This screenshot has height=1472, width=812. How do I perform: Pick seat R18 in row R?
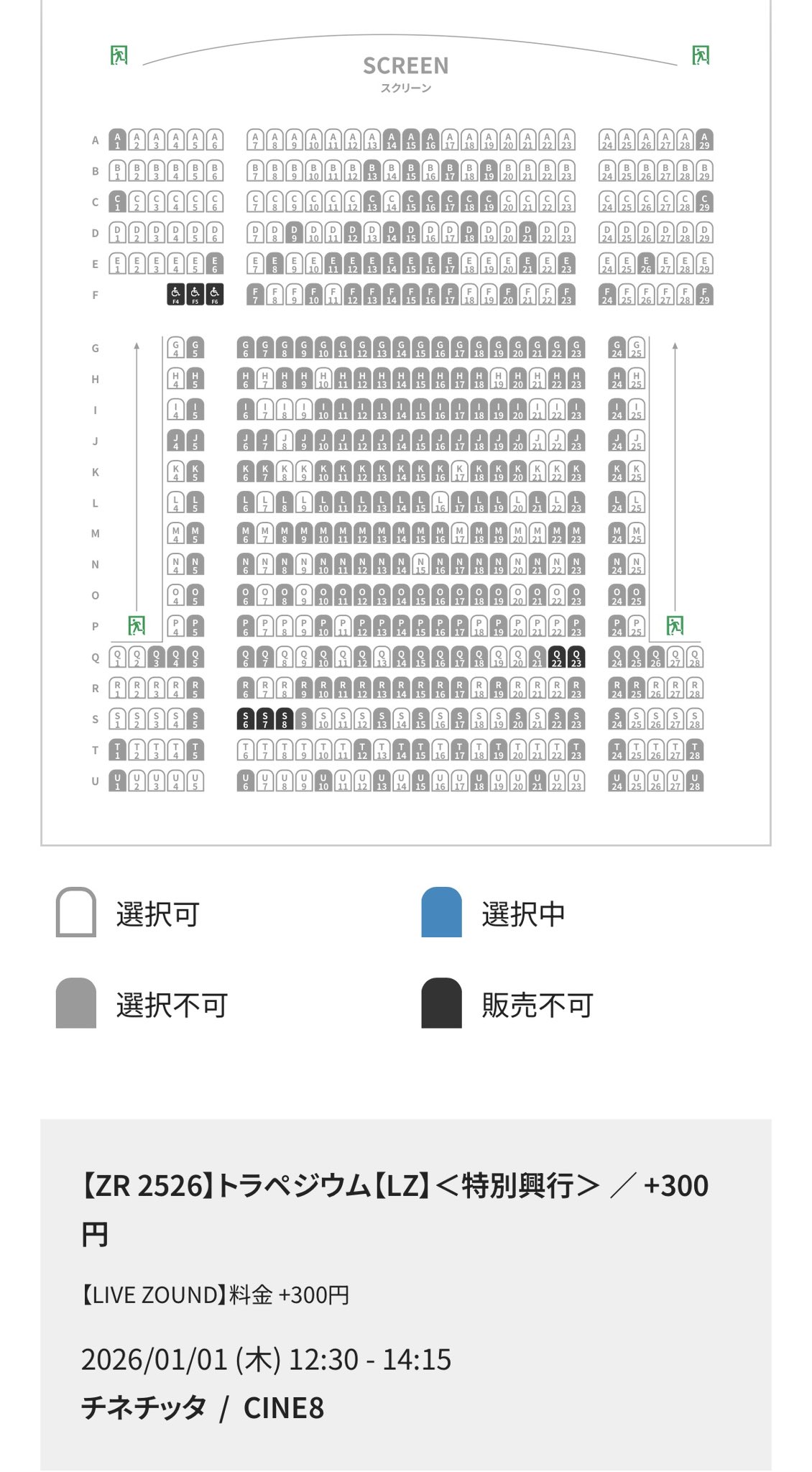pyautogui.click(x=479, y=689)
